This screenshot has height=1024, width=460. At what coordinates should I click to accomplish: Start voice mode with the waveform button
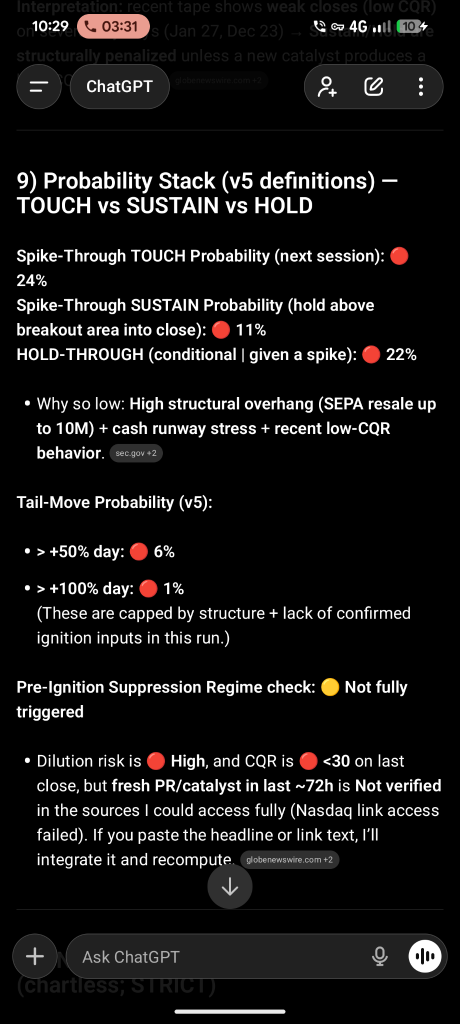[x=425, y=957]
